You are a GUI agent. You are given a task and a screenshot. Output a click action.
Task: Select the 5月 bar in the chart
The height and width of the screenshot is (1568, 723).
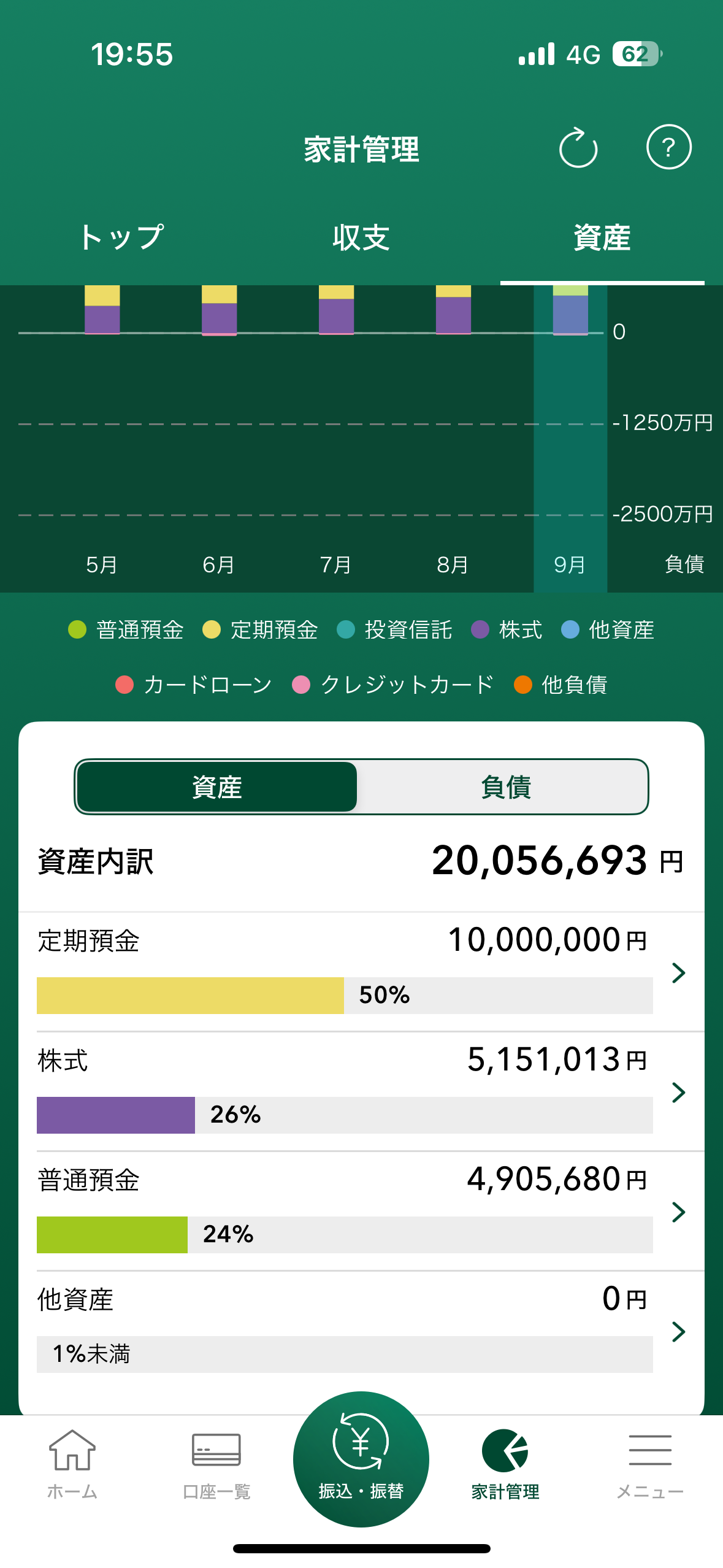102,310
